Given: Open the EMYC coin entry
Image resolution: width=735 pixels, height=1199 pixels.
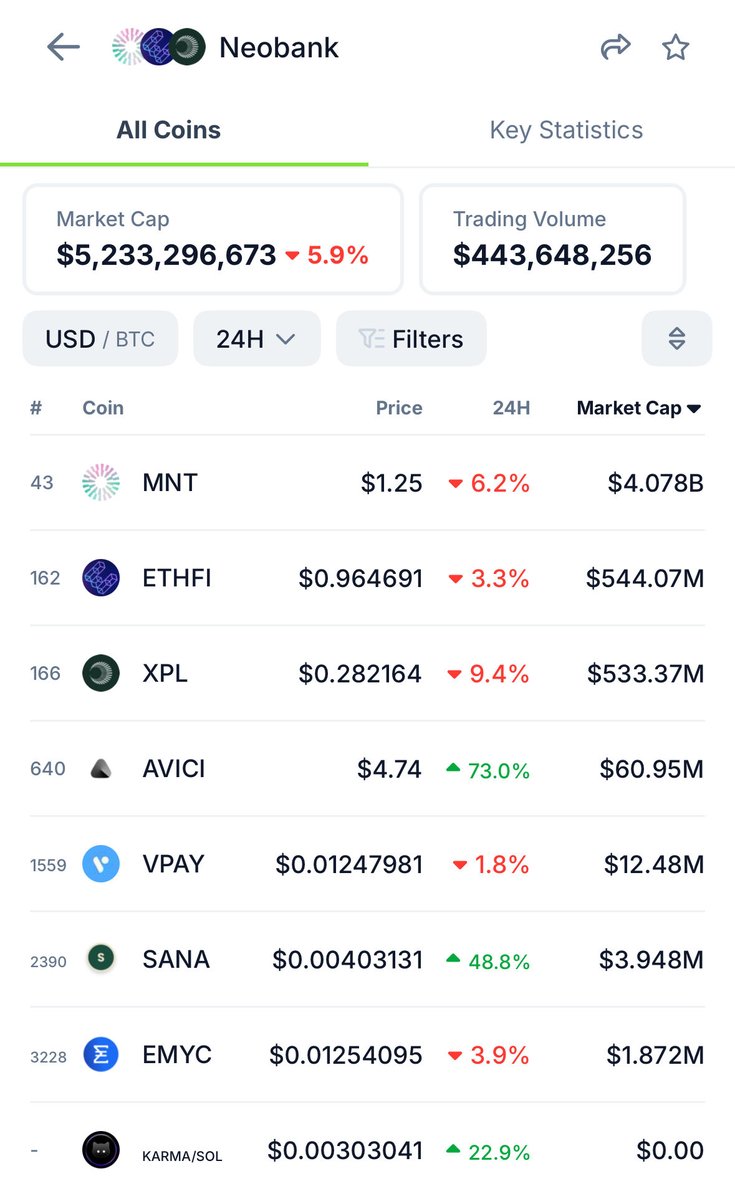Looking at the screenshot, I should point(177,1055).
